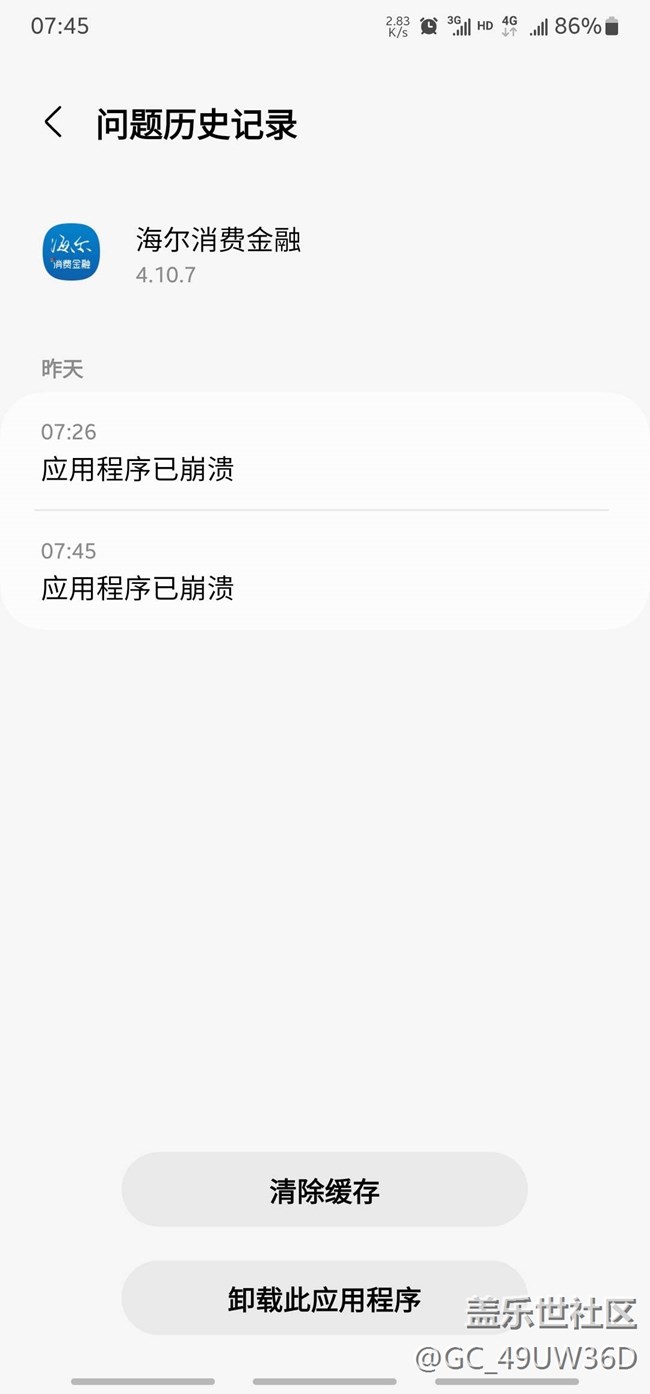Tap the 清除缓存 button
The height and width of the screenshot is (1394, 650).
[x=324, y=1190]
